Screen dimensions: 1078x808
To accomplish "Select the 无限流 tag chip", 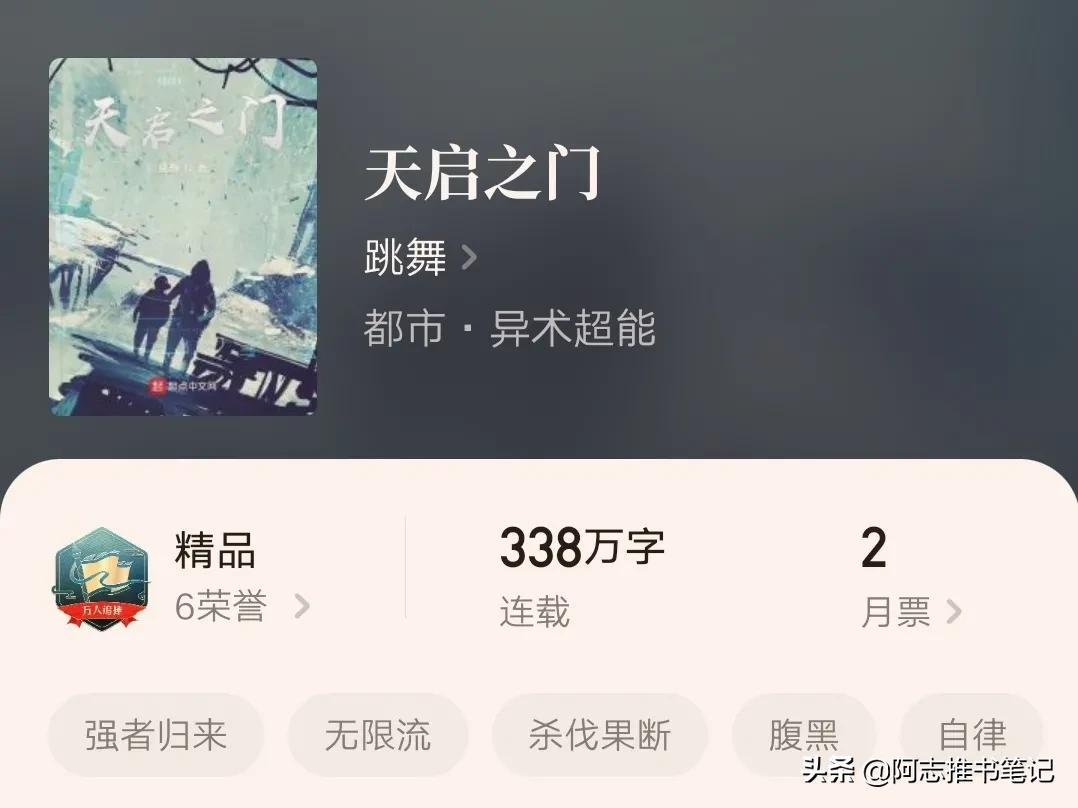I will [x=378, y=736].
